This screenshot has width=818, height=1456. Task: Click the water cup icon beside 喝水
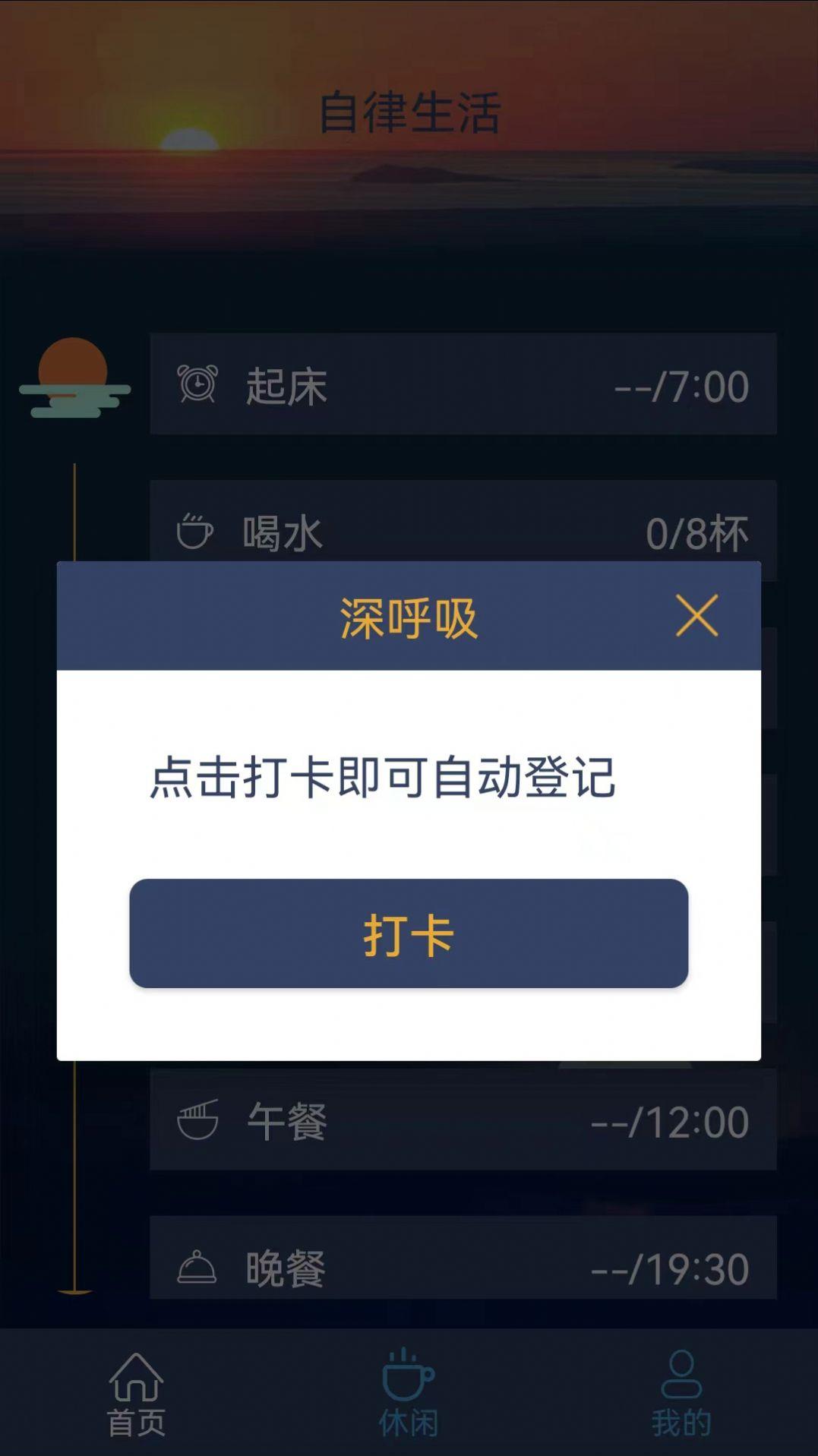pyautogui.click(x=194, y=530)
